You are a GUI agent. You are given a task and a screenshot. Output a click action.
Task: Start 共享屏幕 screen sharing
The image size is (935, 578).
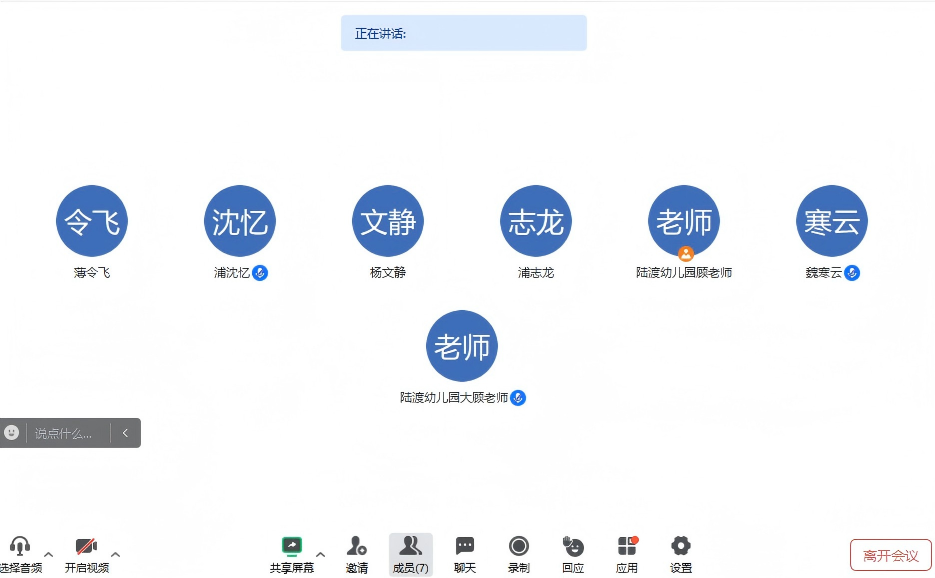[291, 553]
